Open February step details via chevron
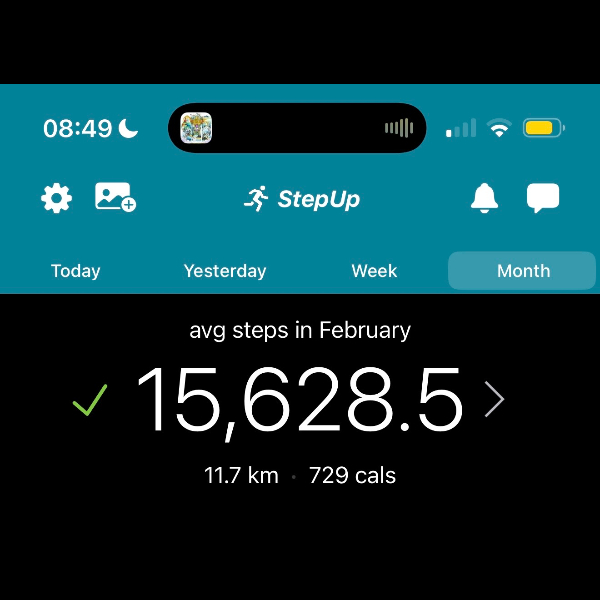This screenshot has height=600, width=600. pyautogui.click(x=494, y=400)
